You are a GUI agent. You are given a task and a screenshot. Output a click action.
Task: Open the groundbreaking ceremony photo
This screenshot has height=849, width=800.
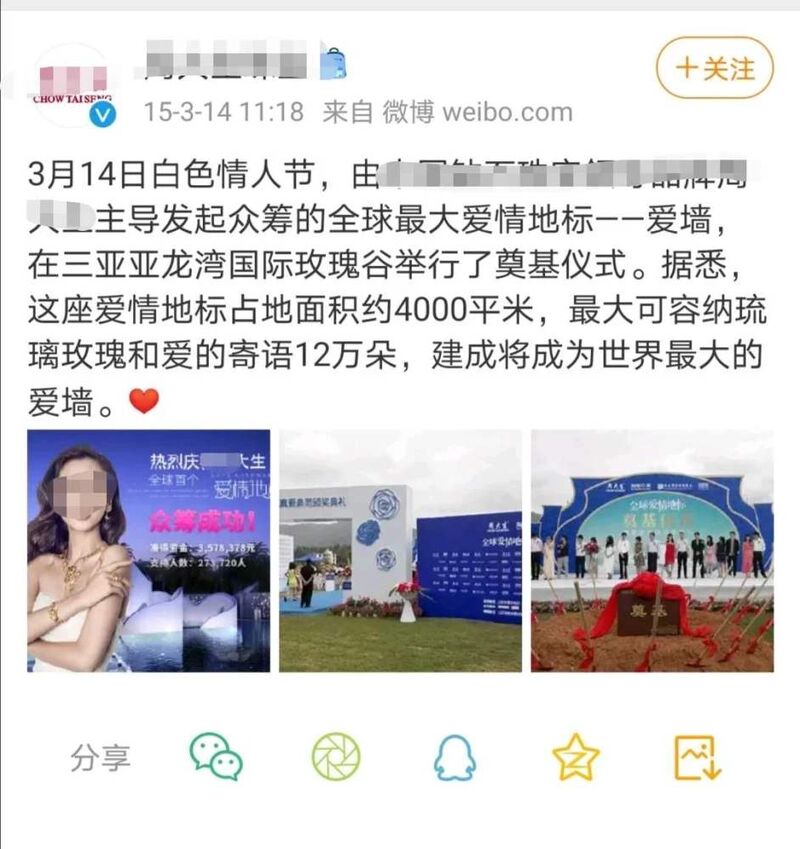652,550
